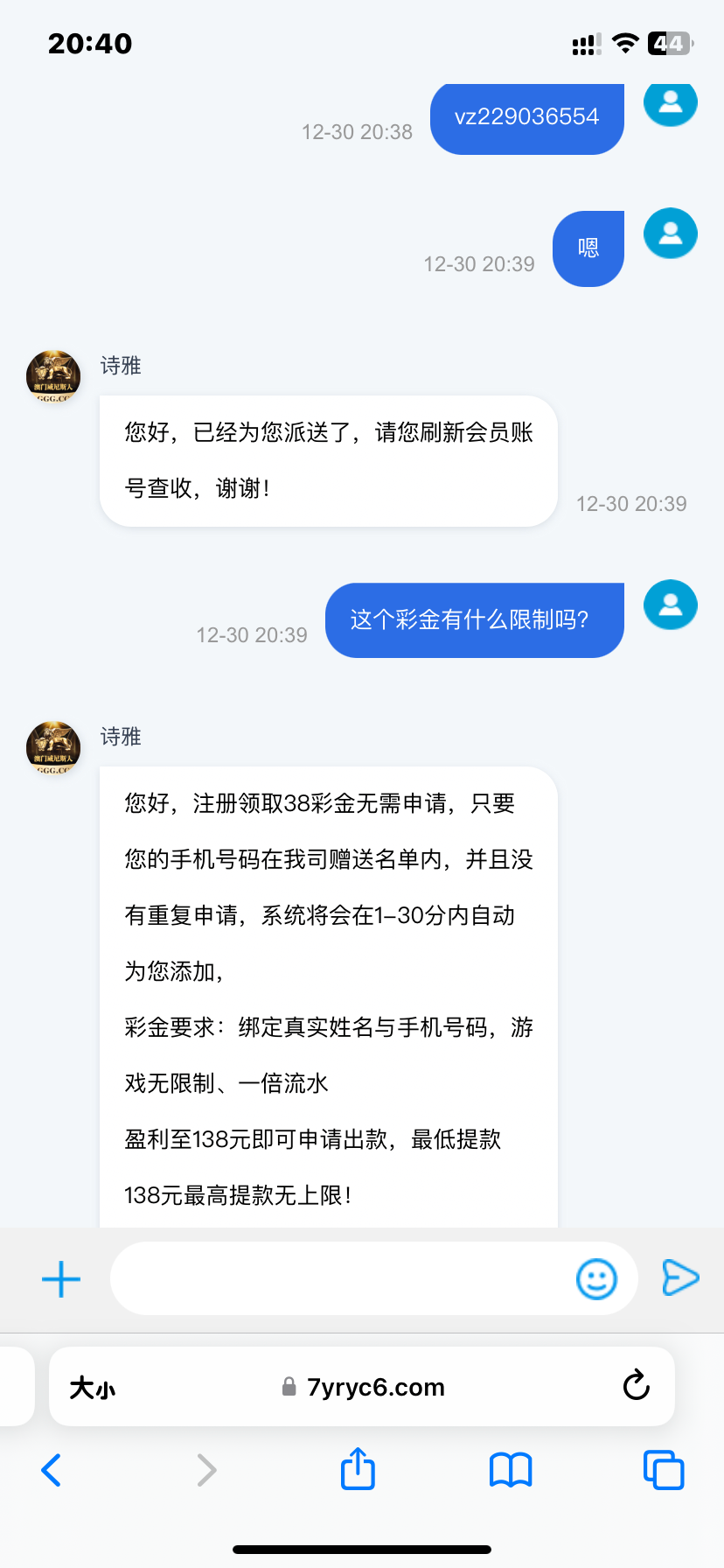Screen dimensions: 724x1568
Task: Tap the 7yryc6.com address bar
Action: click(364, 1388)
